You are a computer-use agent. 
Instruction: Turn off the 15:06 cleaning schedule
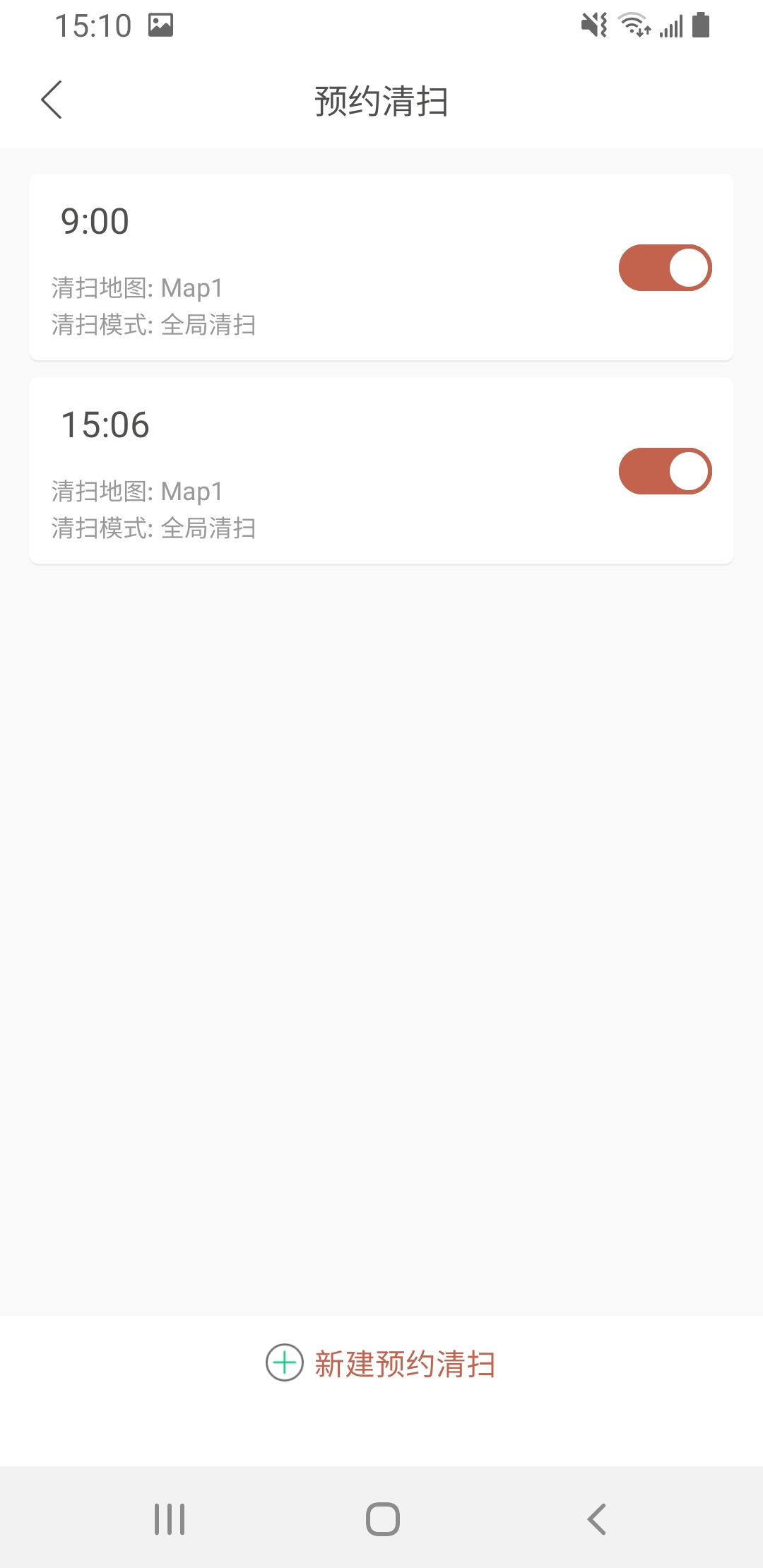click(x=665, y=470)
